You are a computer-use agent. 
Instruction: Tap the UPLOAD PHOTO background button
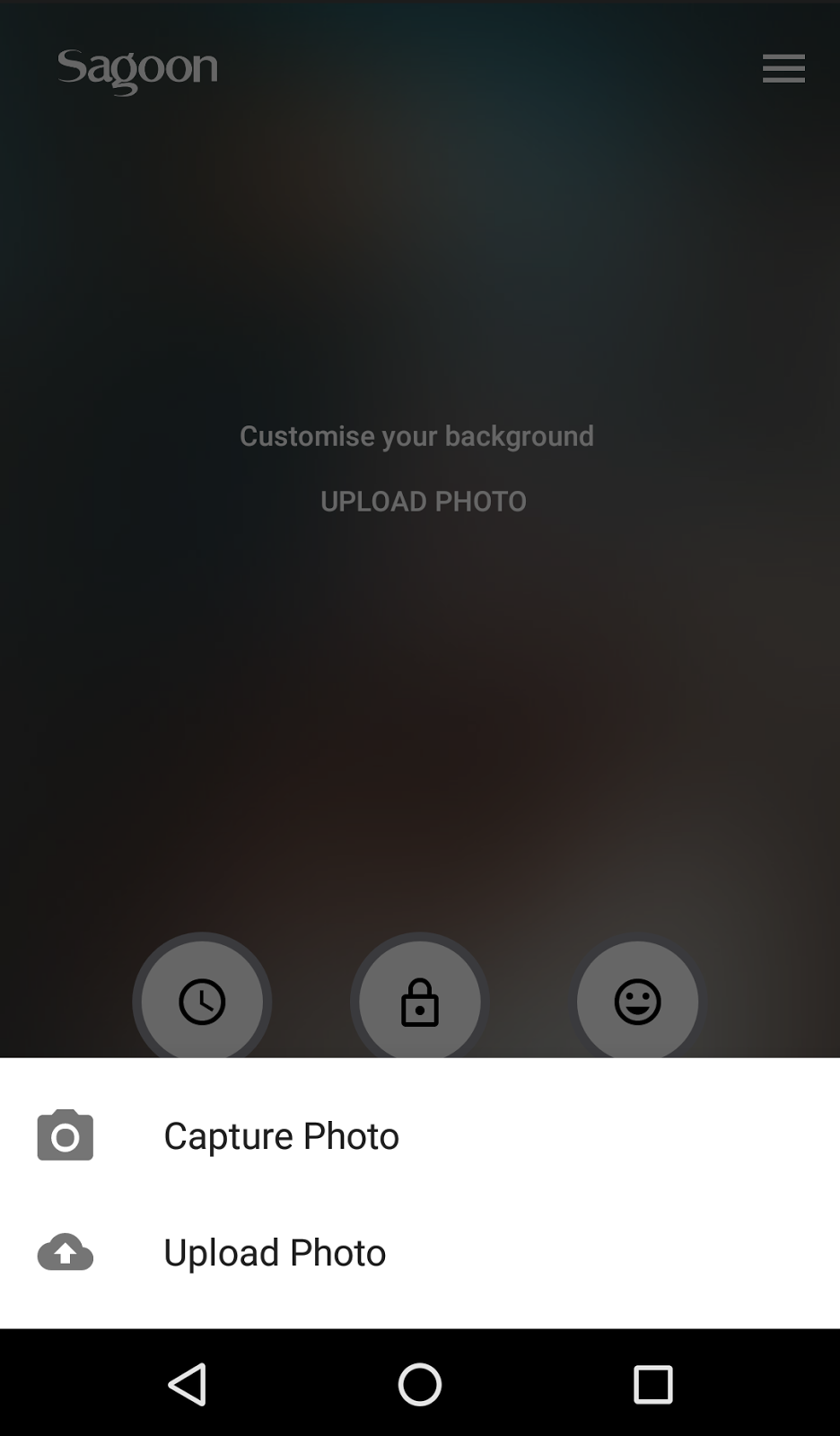point(424,501)
